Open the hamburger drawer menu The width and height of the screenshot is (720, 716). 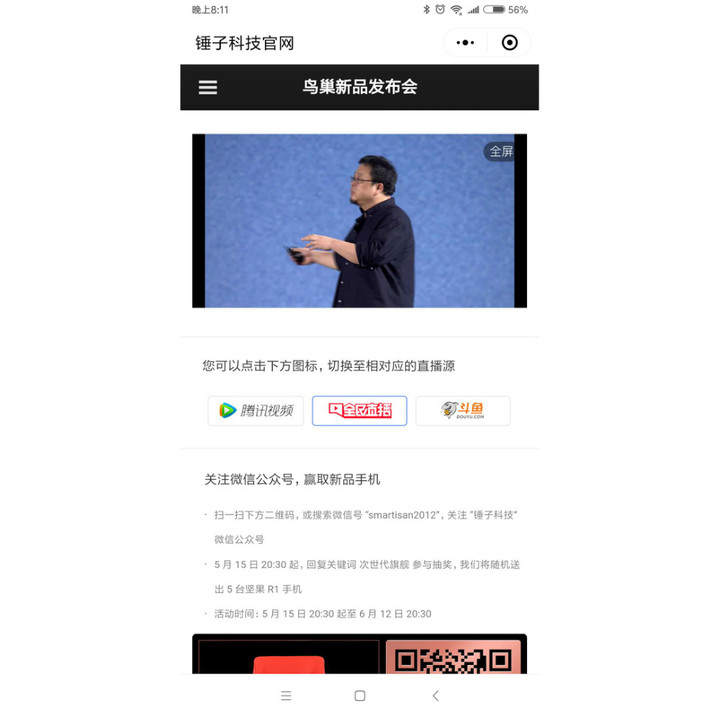[208, 87]
